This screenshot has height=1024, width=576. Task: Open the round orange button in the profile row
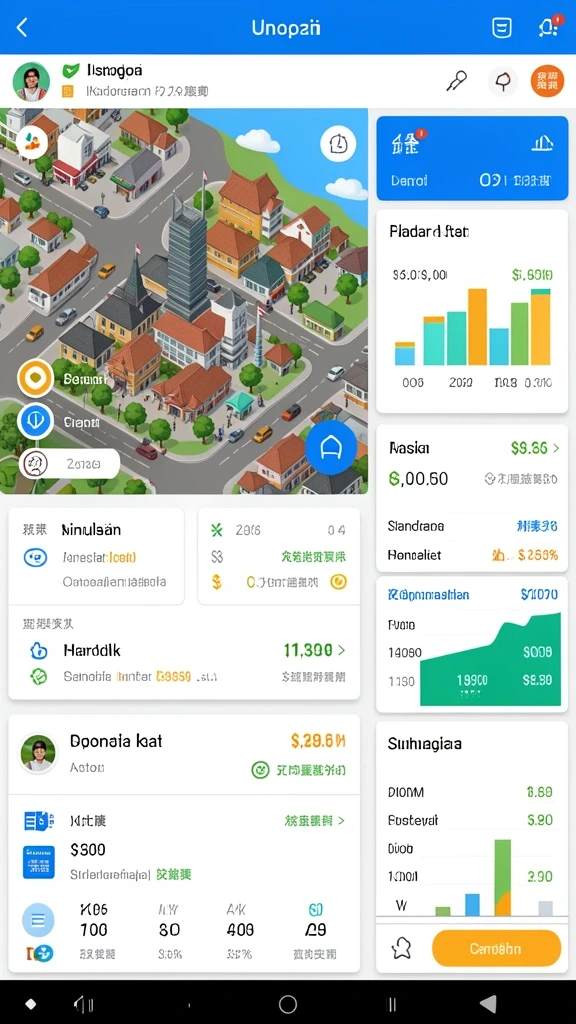[x=547, y=82]
